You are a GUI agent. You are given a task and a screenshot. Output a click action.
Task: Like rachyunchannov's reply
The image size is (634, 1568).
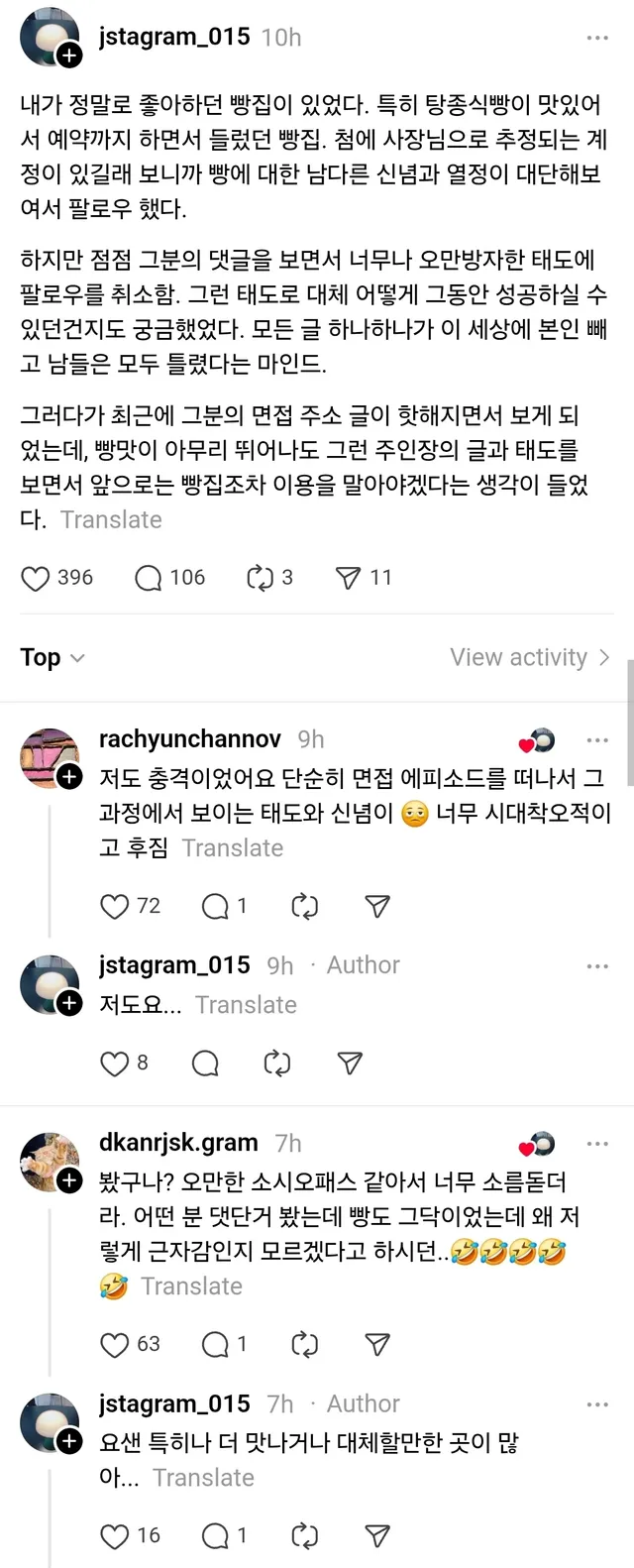(116, 906)
